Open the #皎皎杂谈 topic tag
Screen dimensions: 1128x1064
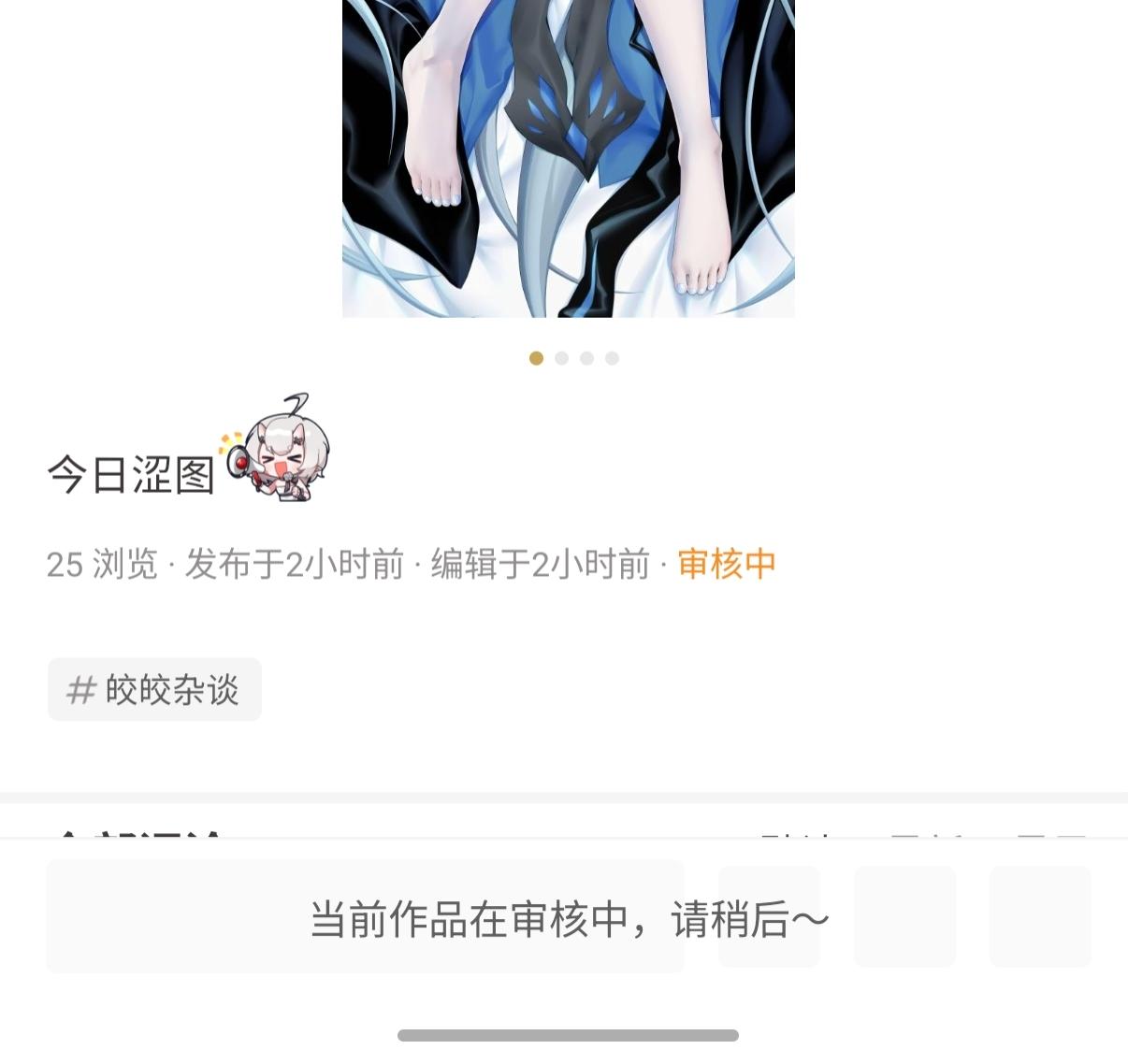(x=154, y=690)
